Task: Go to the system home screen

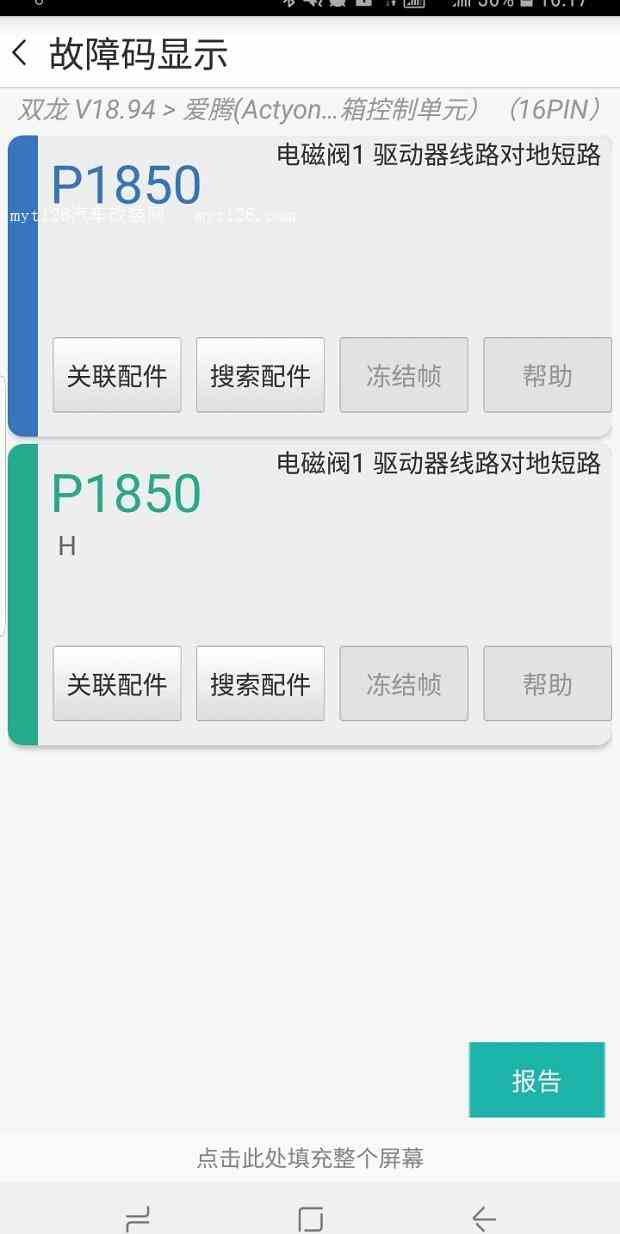Action: point(311,1218)
